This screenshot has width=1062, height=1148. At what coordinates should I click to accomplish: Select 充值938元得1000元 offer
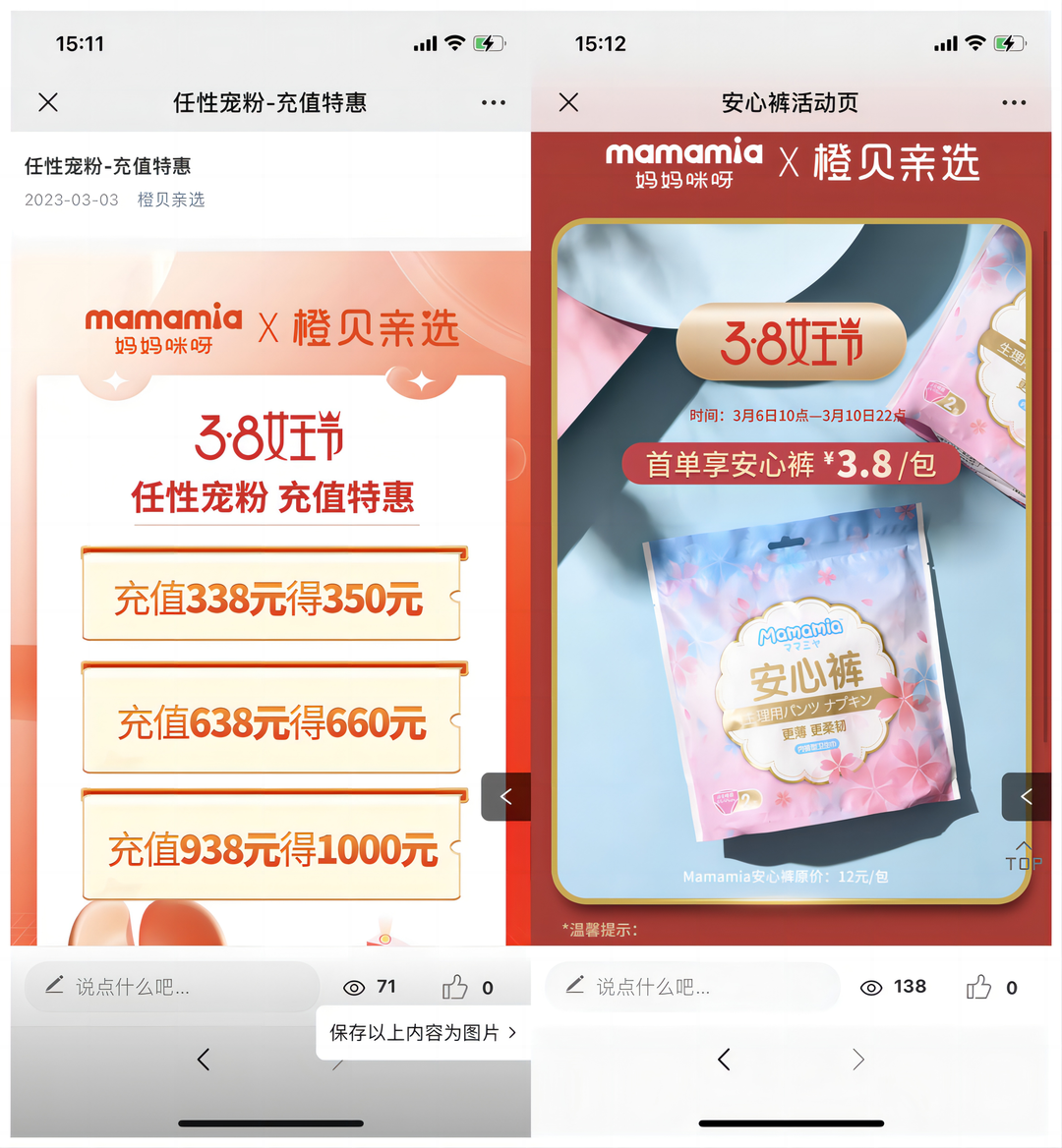271,849
